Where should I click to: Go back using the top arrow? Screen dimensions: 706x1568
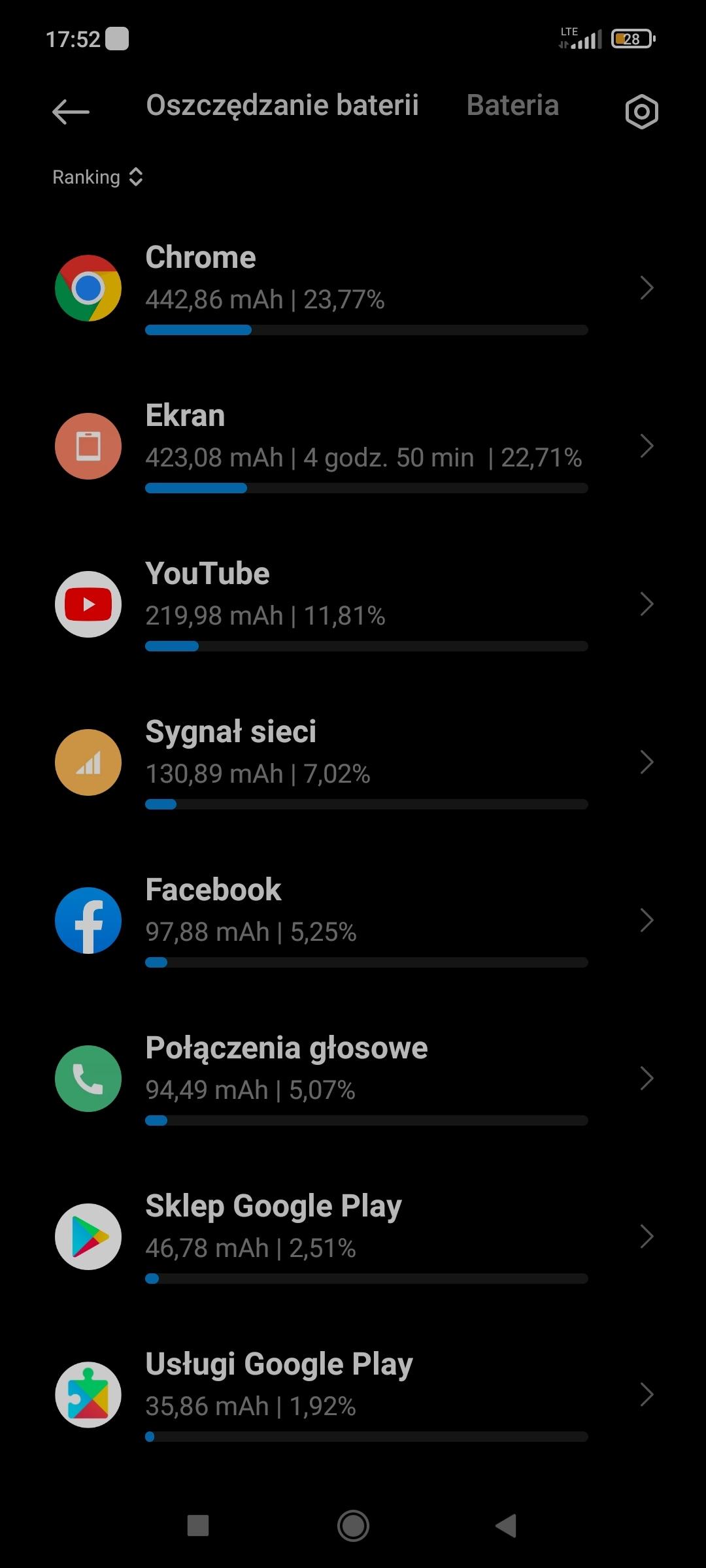click(x=71, y=112)
